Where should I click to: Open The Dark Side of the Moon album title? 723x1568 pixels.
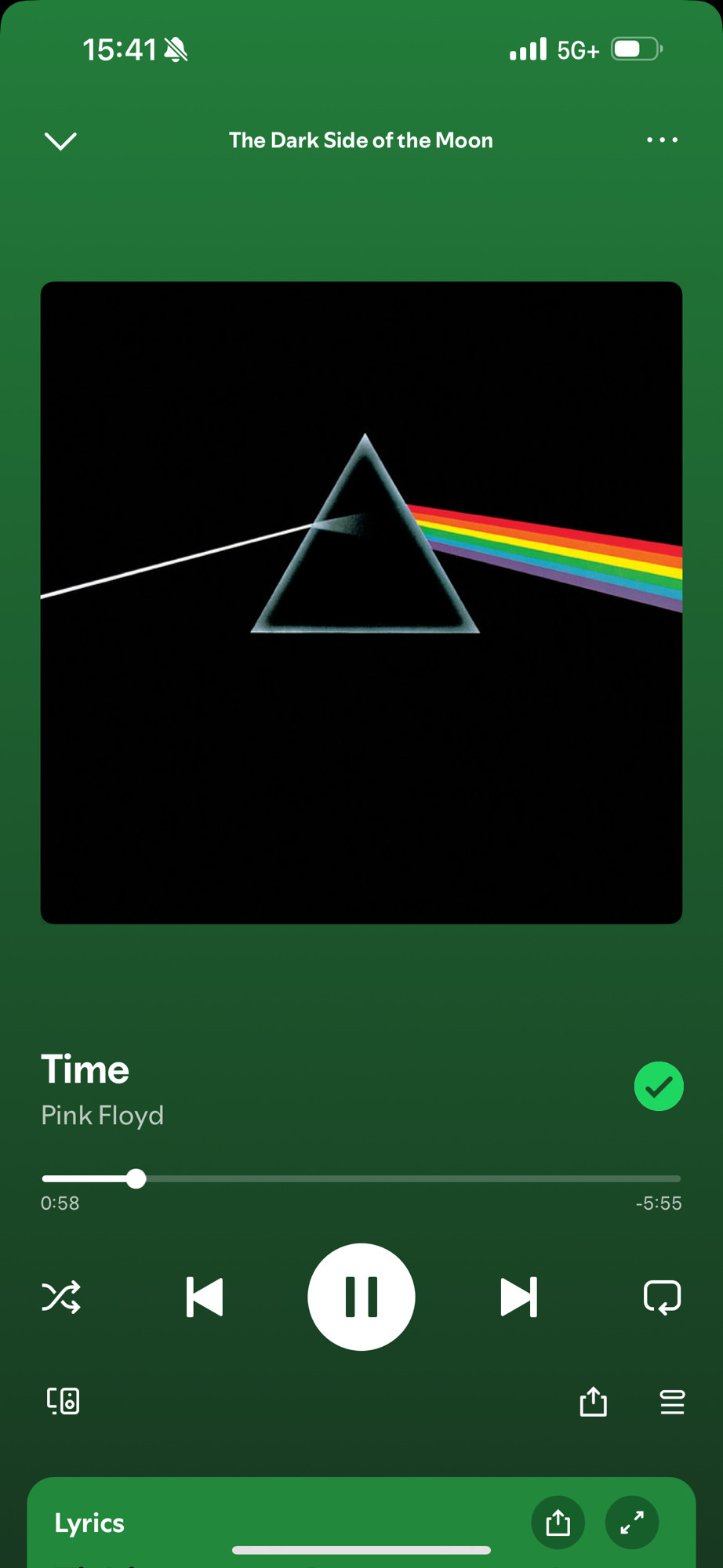pyautogui.click(x=361, y=140)
